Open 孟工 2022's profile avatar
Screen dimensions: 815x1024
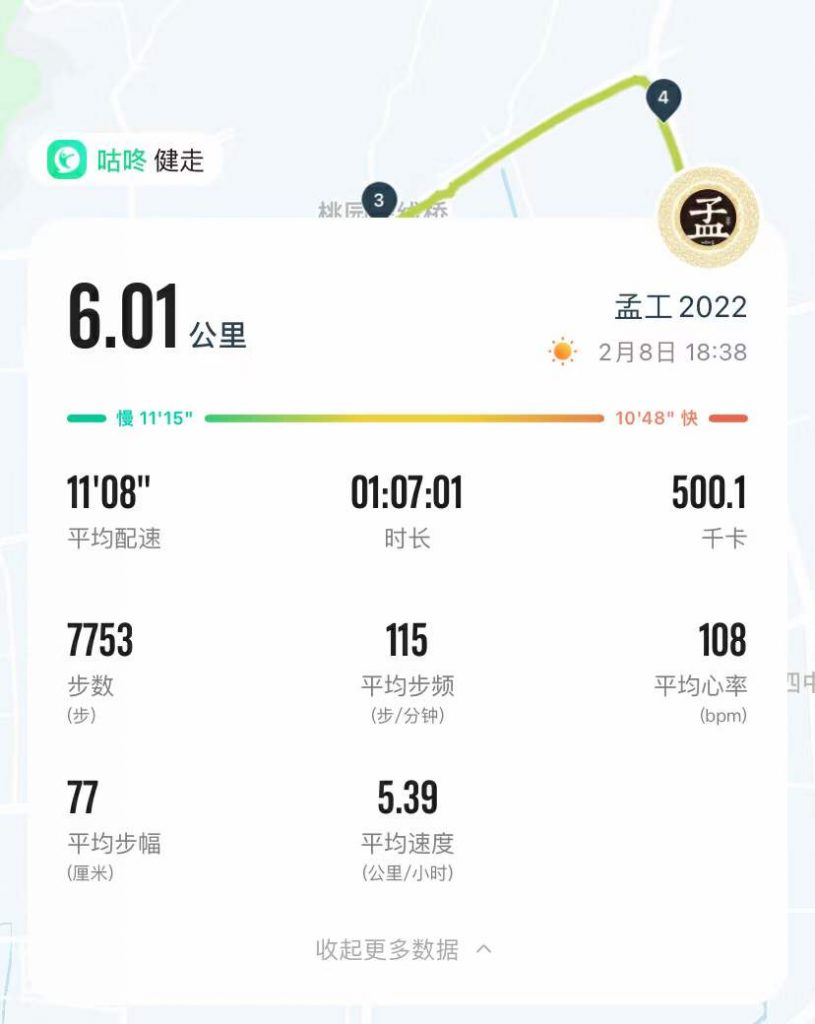coord(708,217)
